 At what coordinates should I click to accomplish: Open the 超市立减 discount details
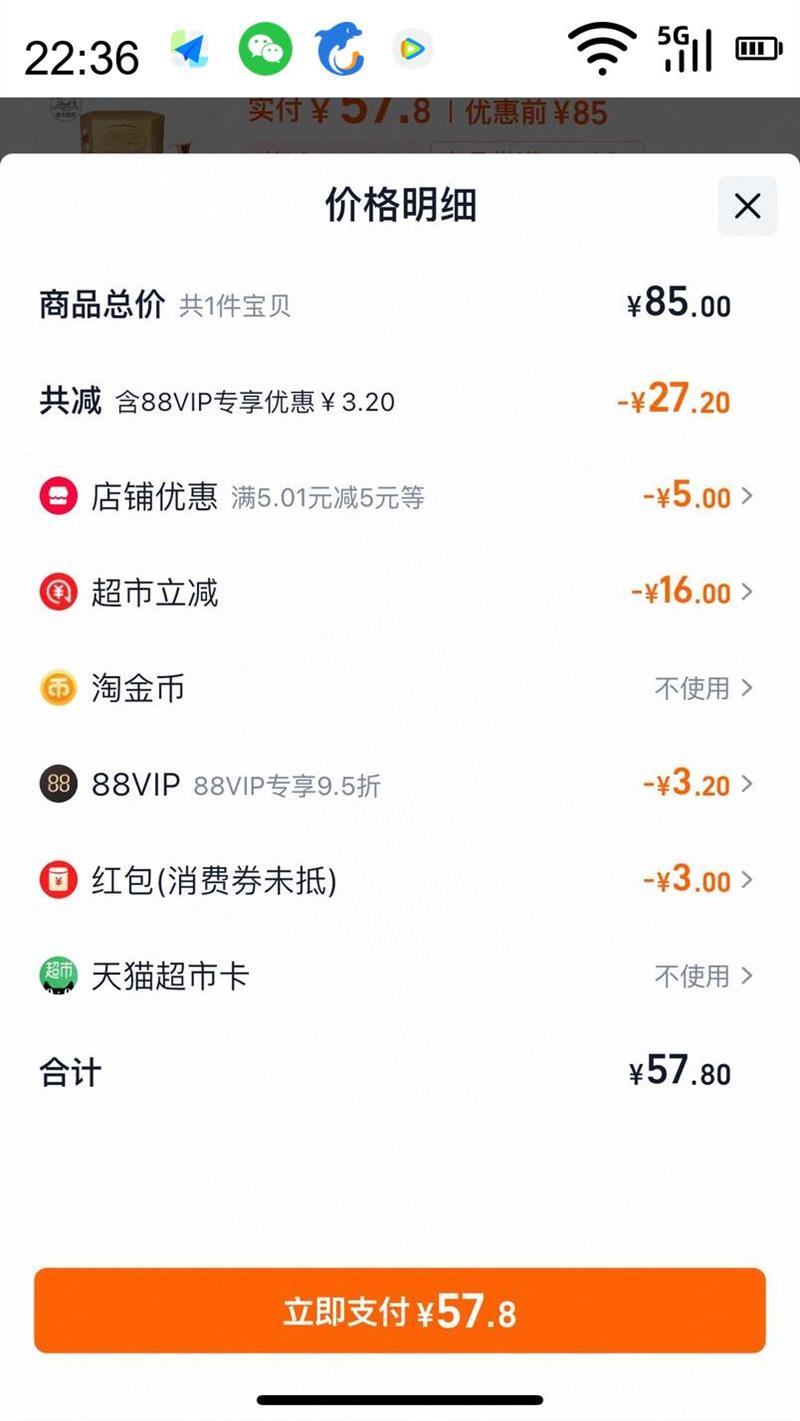coord(400,592)
